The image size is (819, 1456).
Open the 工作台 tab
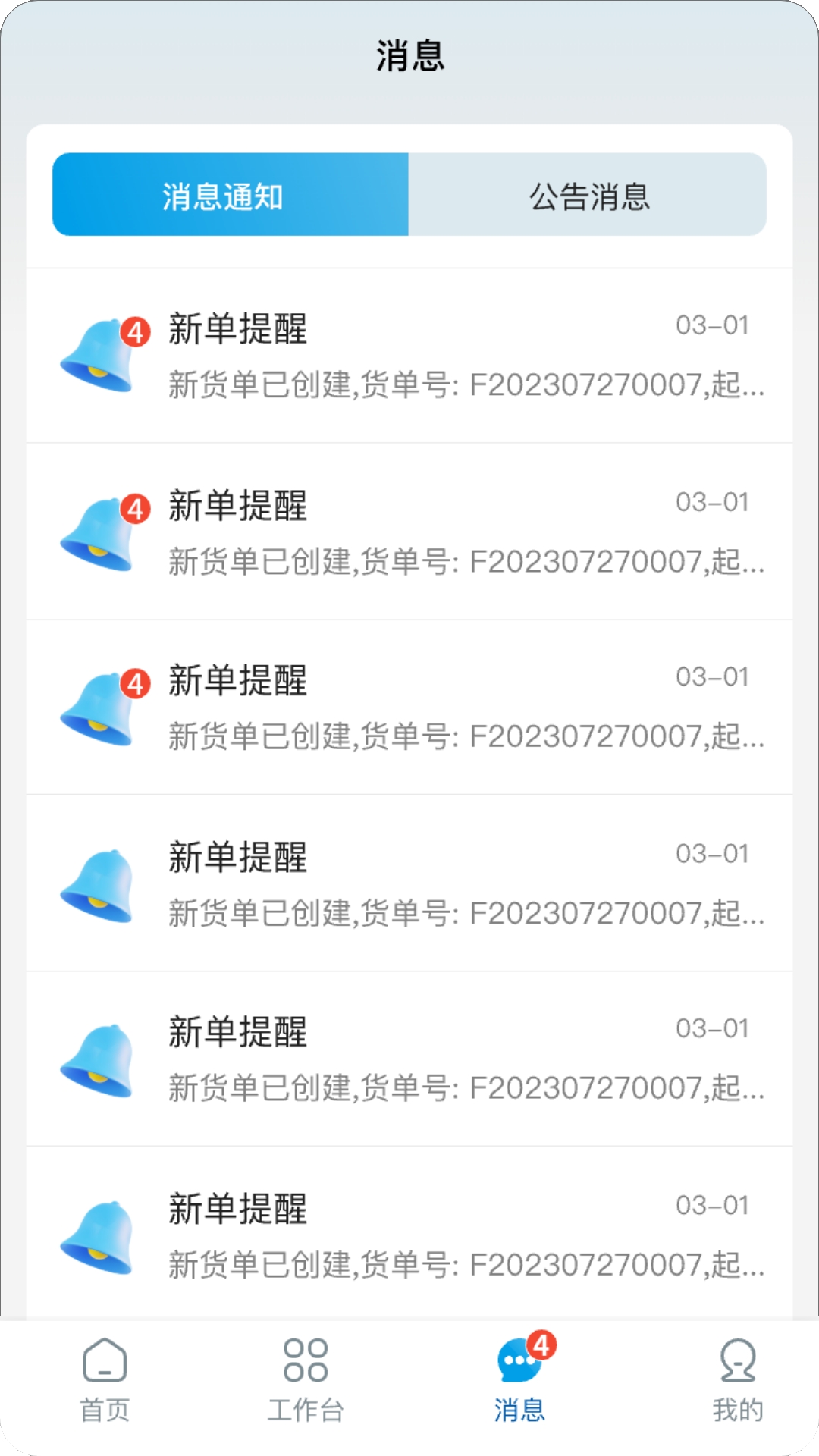[306, 1380]
